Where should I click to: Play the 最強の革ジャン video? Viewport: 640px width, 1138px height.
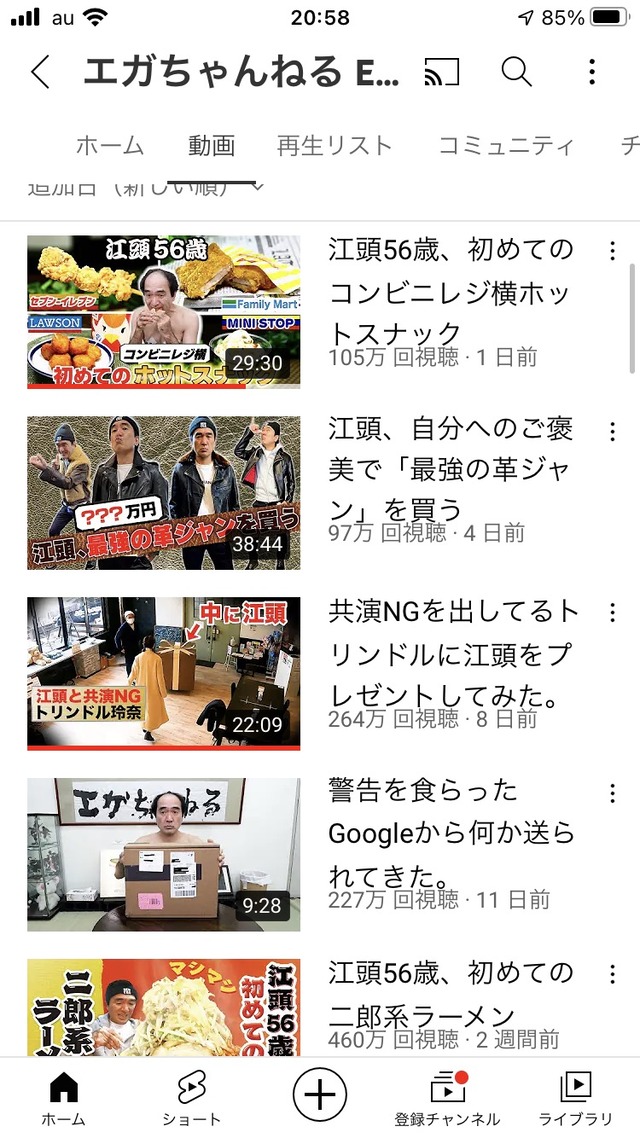pyautogui.click(x=164, y=492)
